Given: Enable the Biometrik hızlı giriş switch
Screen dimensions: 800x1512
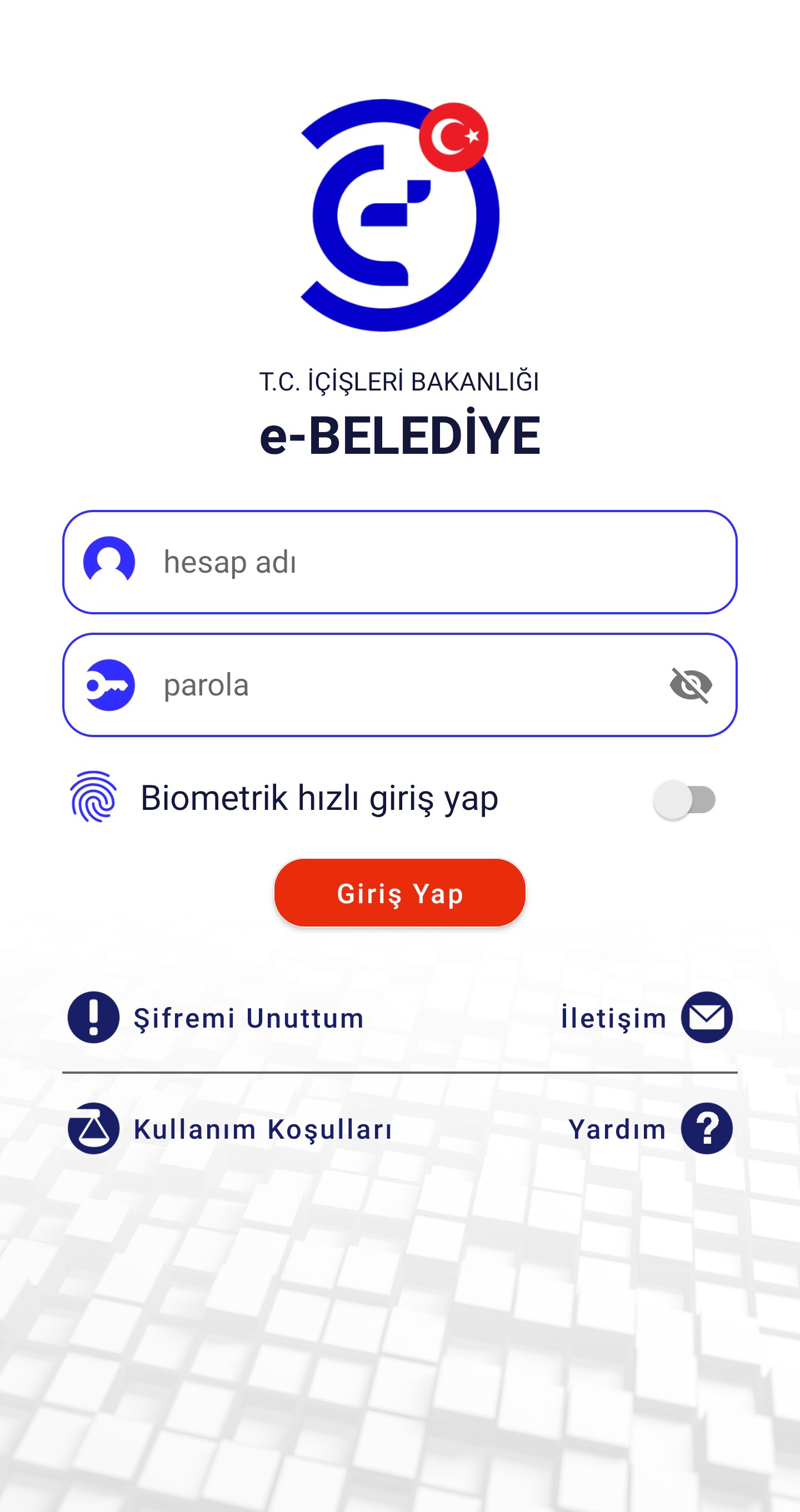Looking at the screenshot, I should pos(684,799).
